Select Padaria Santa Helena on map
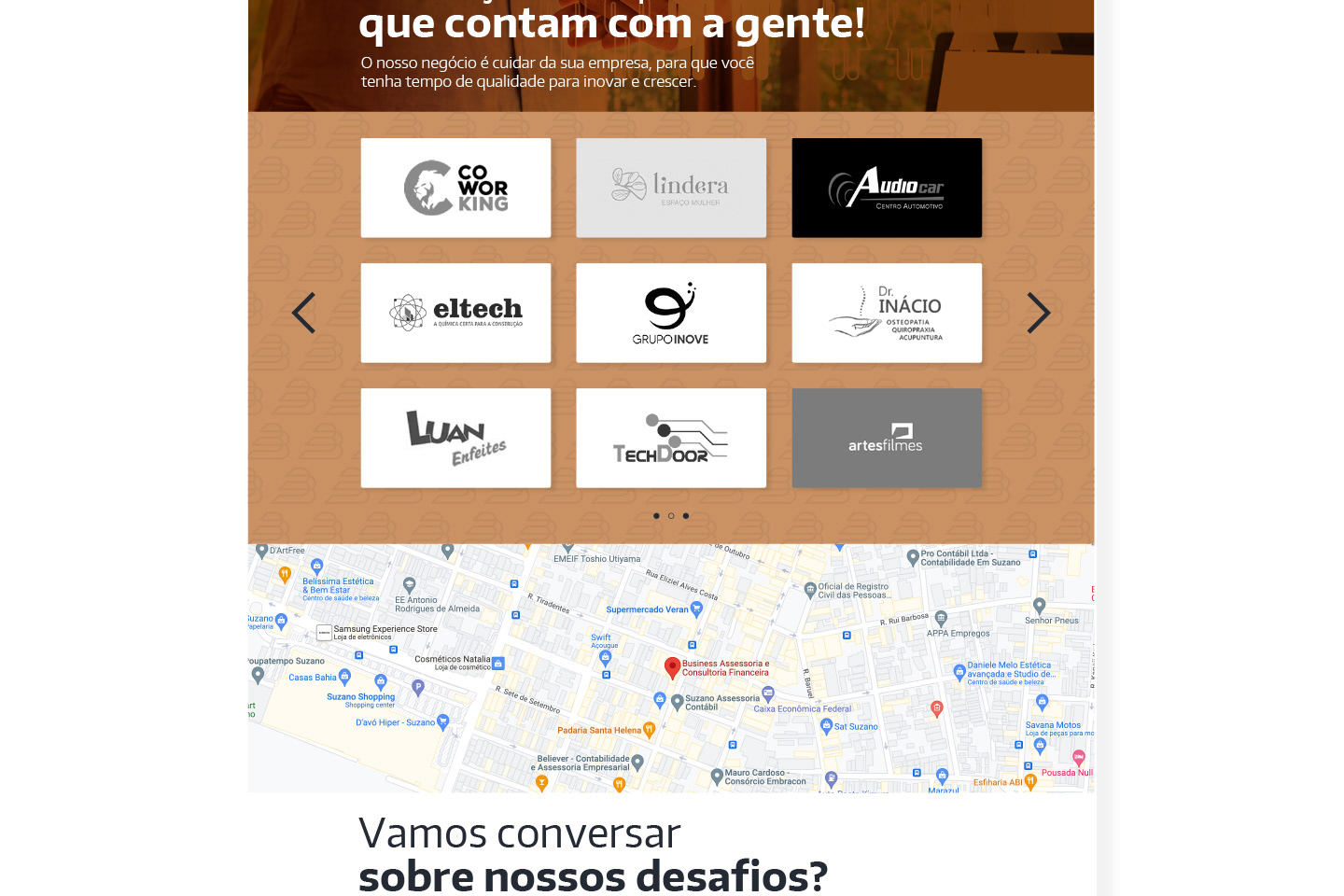The height and width of the screenshot is (896, 1344). (650, 730)
